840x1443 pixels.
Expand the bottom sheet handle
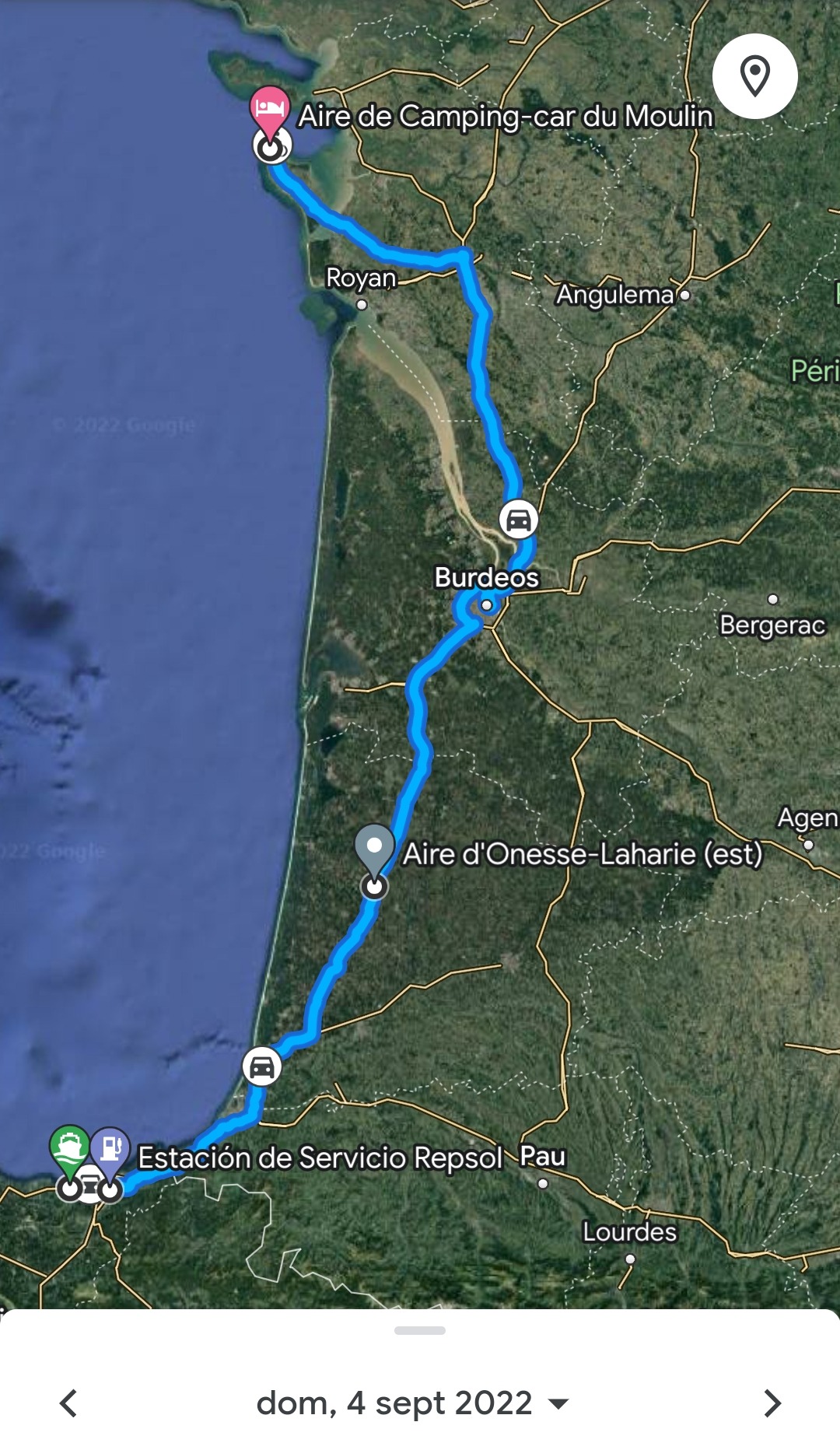(x=420, y=1330)
